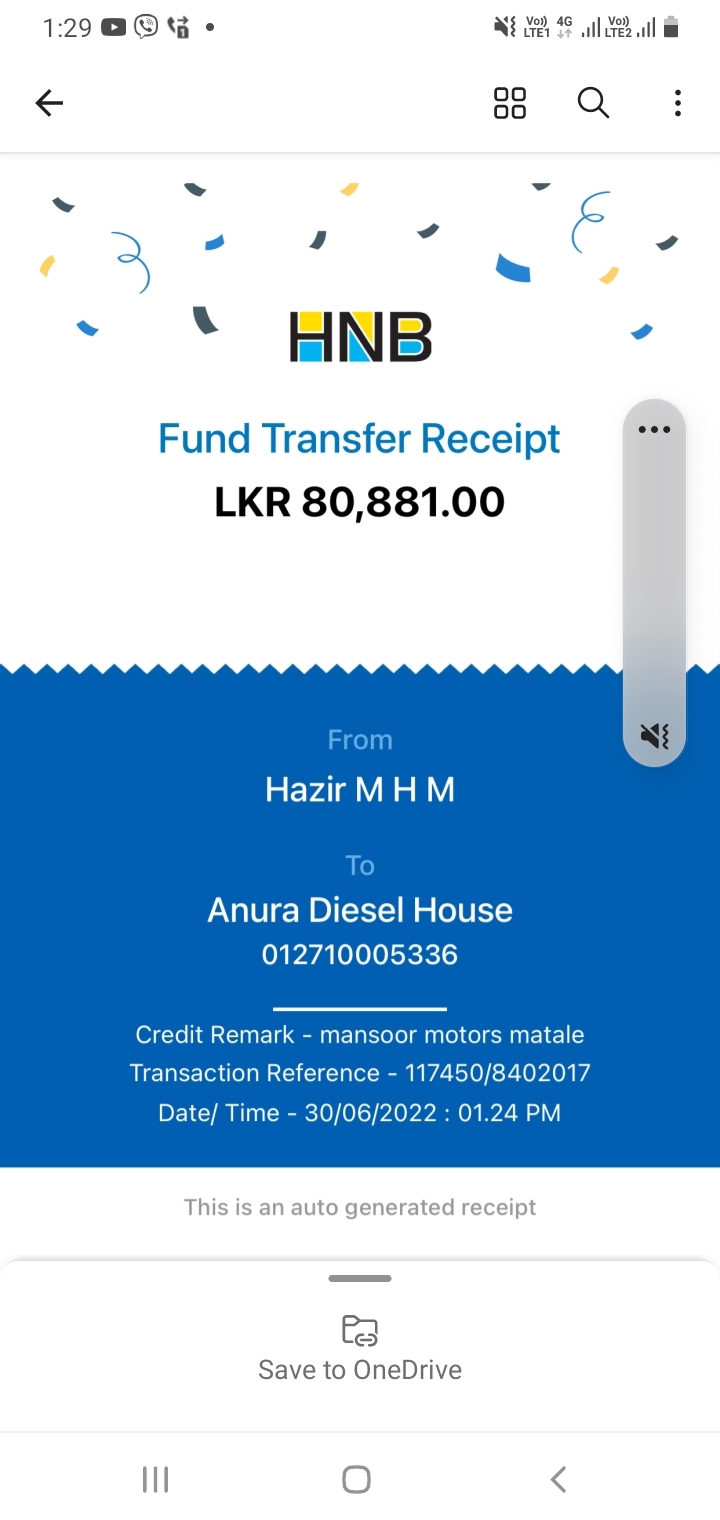This screenshot has height=1520, width=720.
Task: Go back using the top arrow
Action: pyautogui.click(x=49, y=102)
